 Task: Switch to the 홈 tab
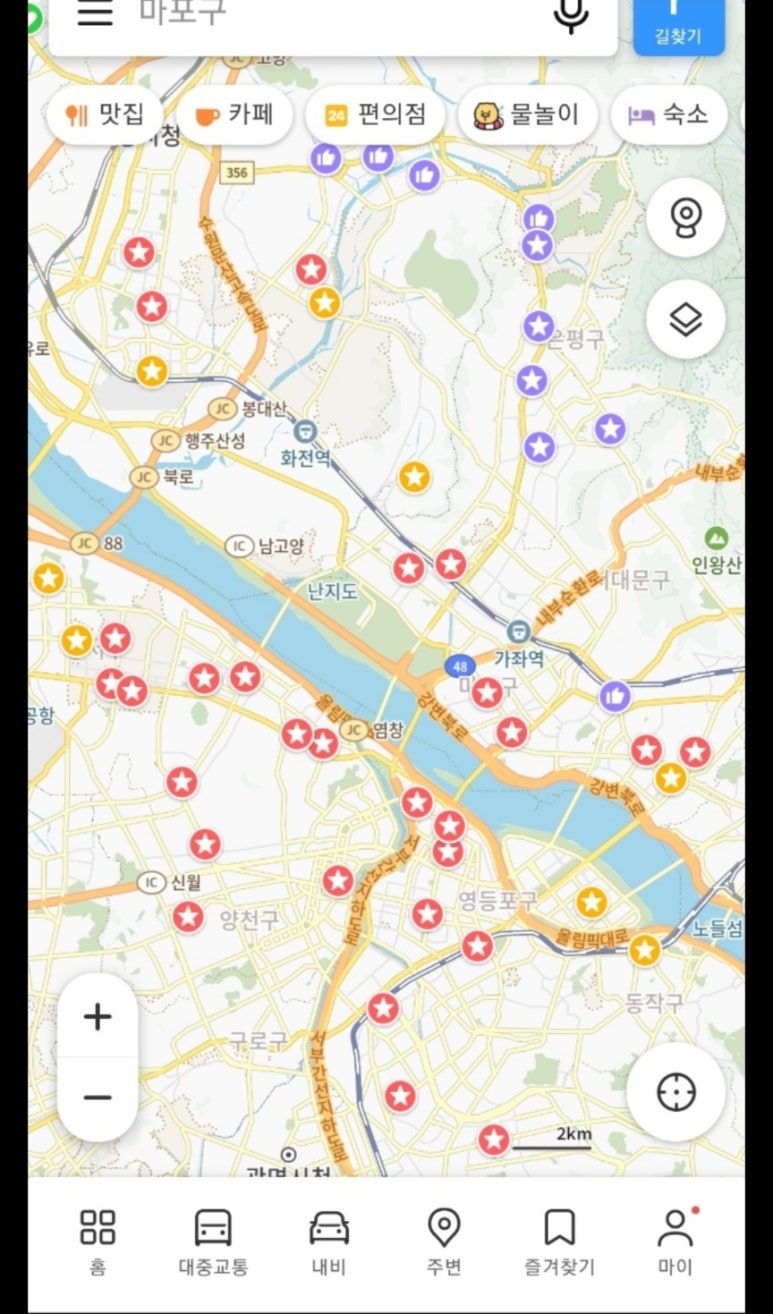click(x=98, y=1241)
